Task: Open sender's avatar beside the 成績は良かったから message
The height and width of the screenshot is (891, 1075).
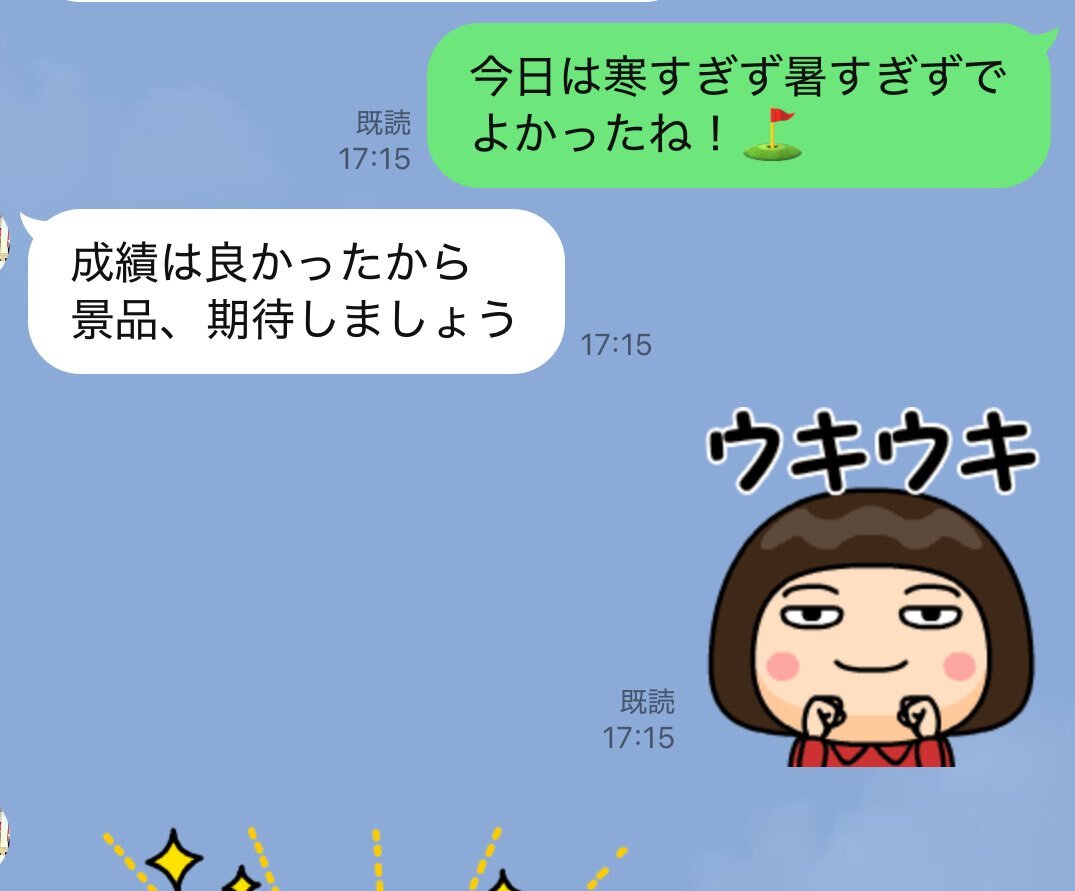Action: point(4,241)
